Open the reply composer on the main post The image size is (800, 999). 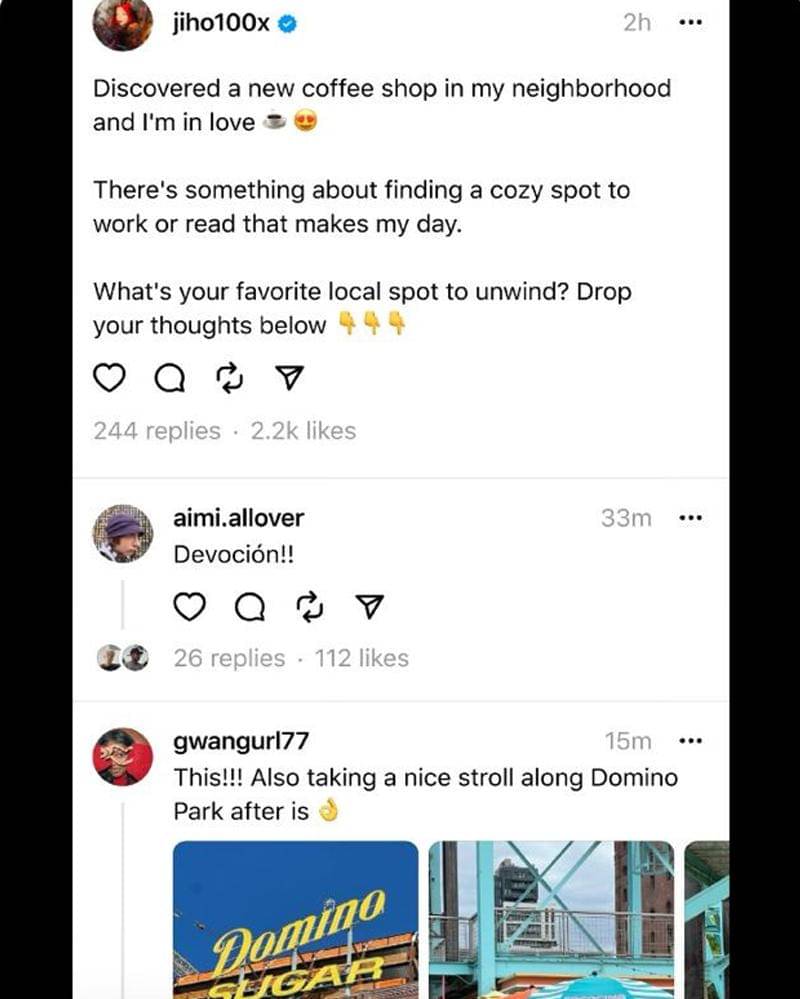[x=170, y=378]
